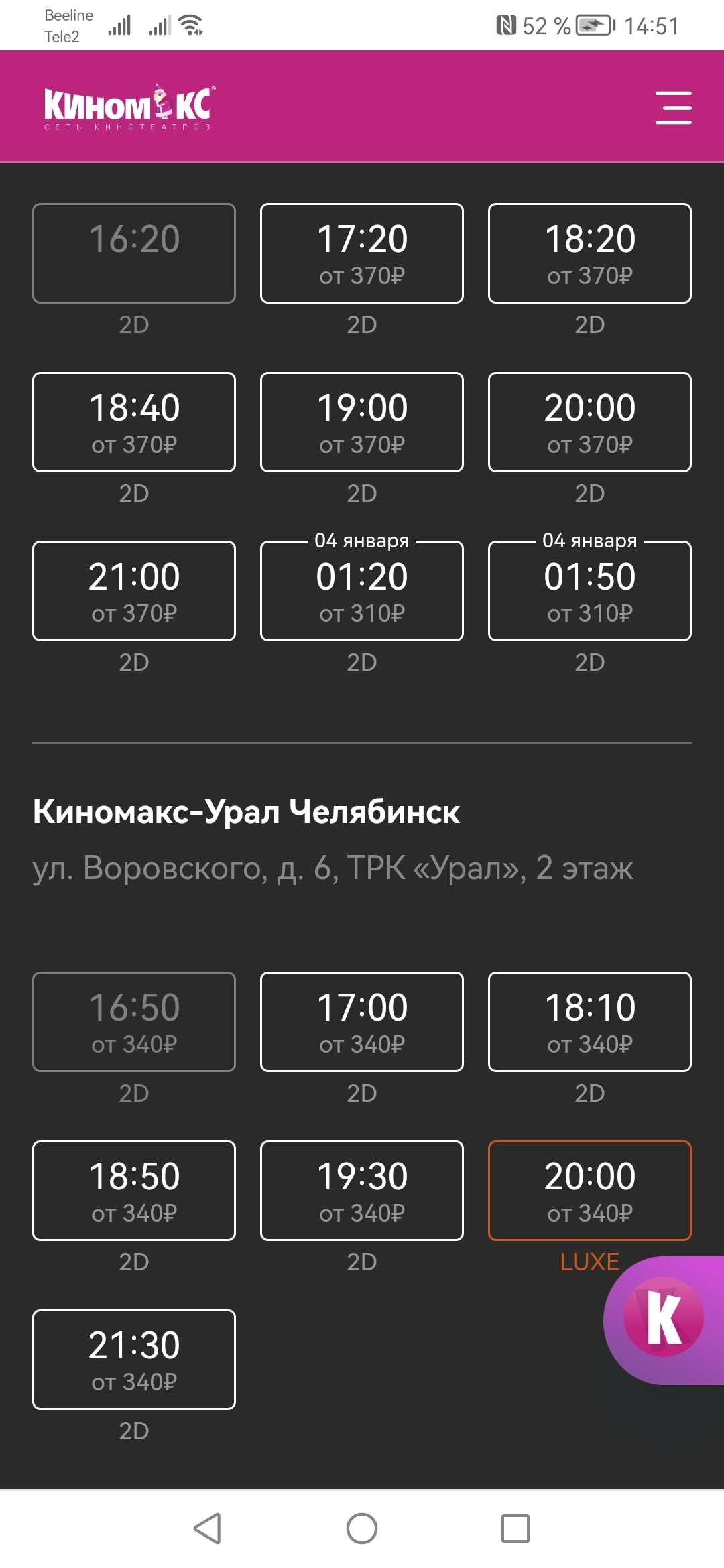Image resolution: width=724 pixels, height=1568 pixels.
Task: Choose the 21:30 showtime
Action: coord(134,1360)
